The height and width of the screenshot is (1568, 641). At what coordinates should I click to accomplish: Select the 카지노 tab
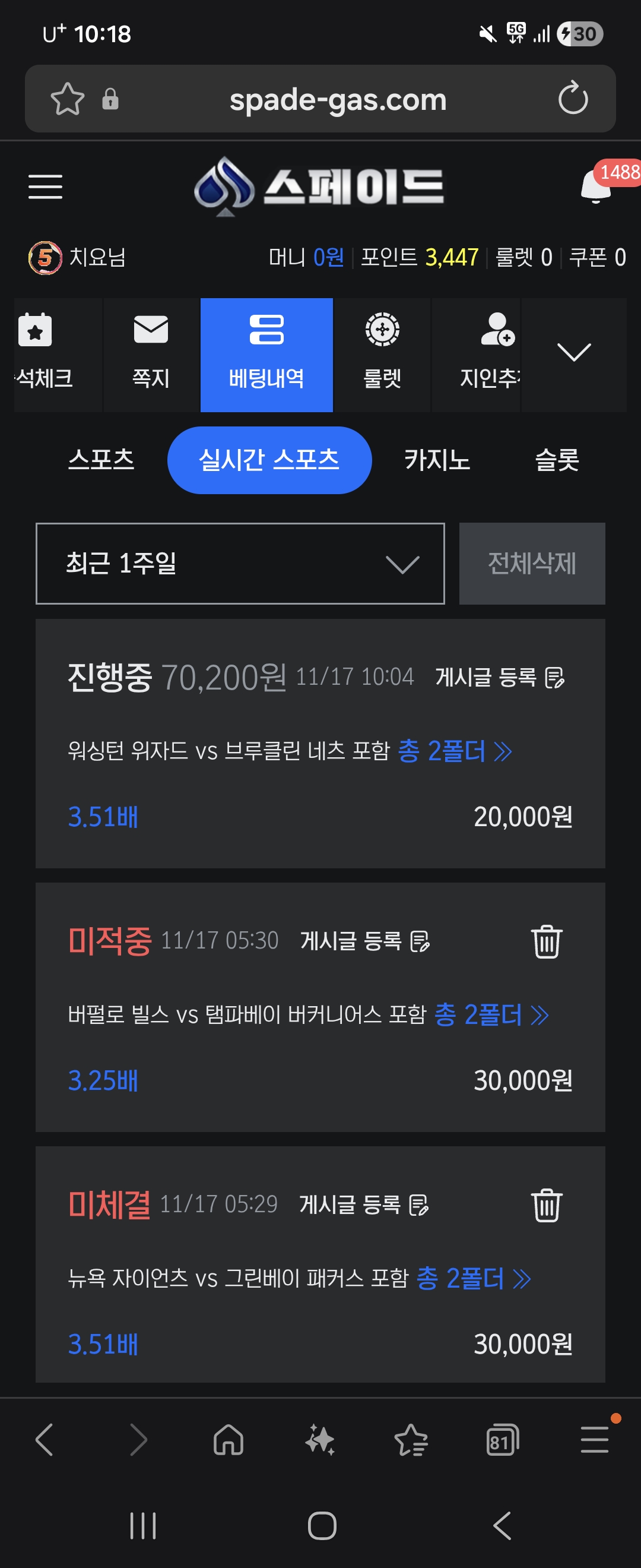point(437,460)
